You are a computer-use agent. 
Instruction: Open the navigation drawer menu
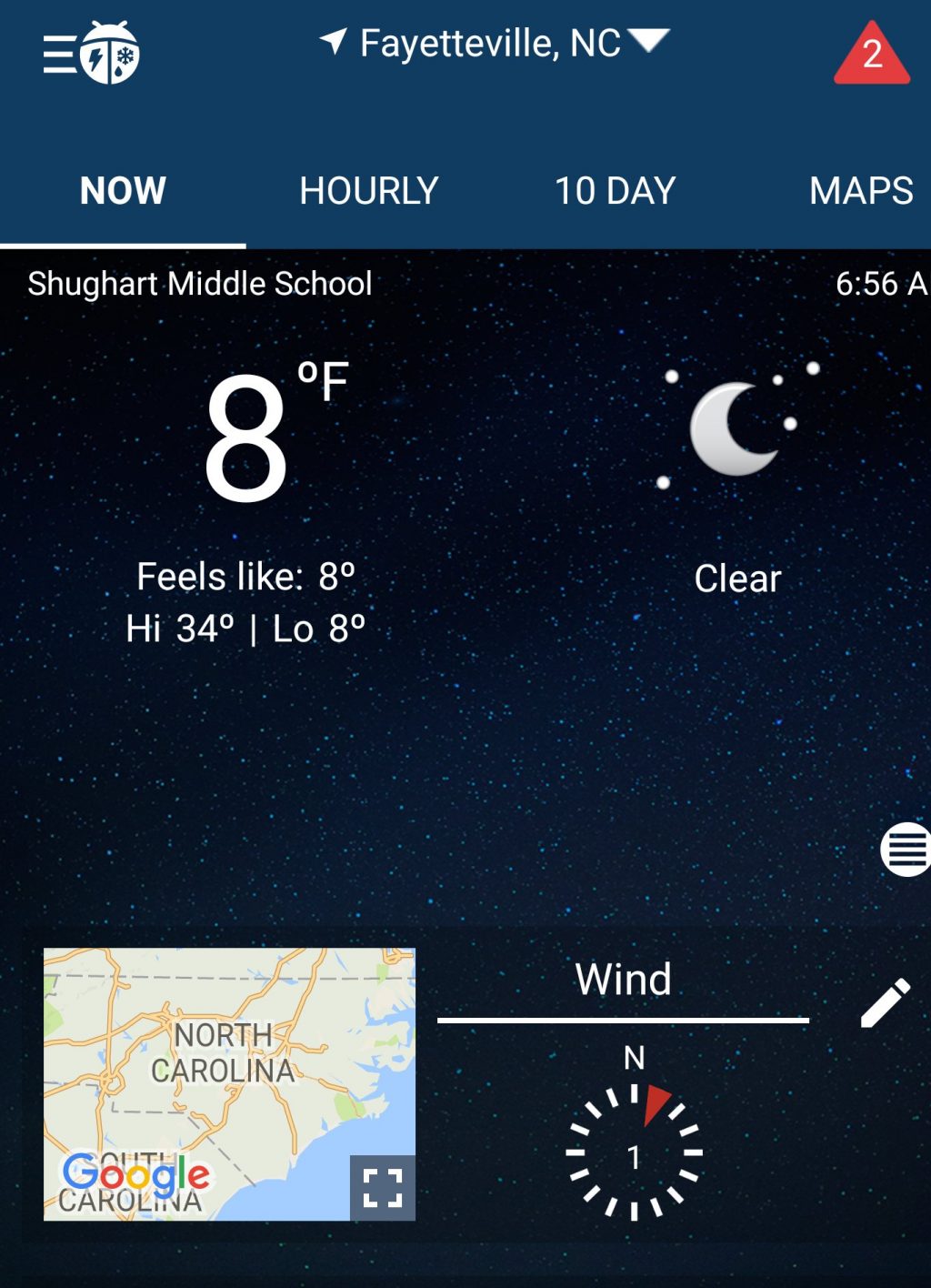coord(62,55)
